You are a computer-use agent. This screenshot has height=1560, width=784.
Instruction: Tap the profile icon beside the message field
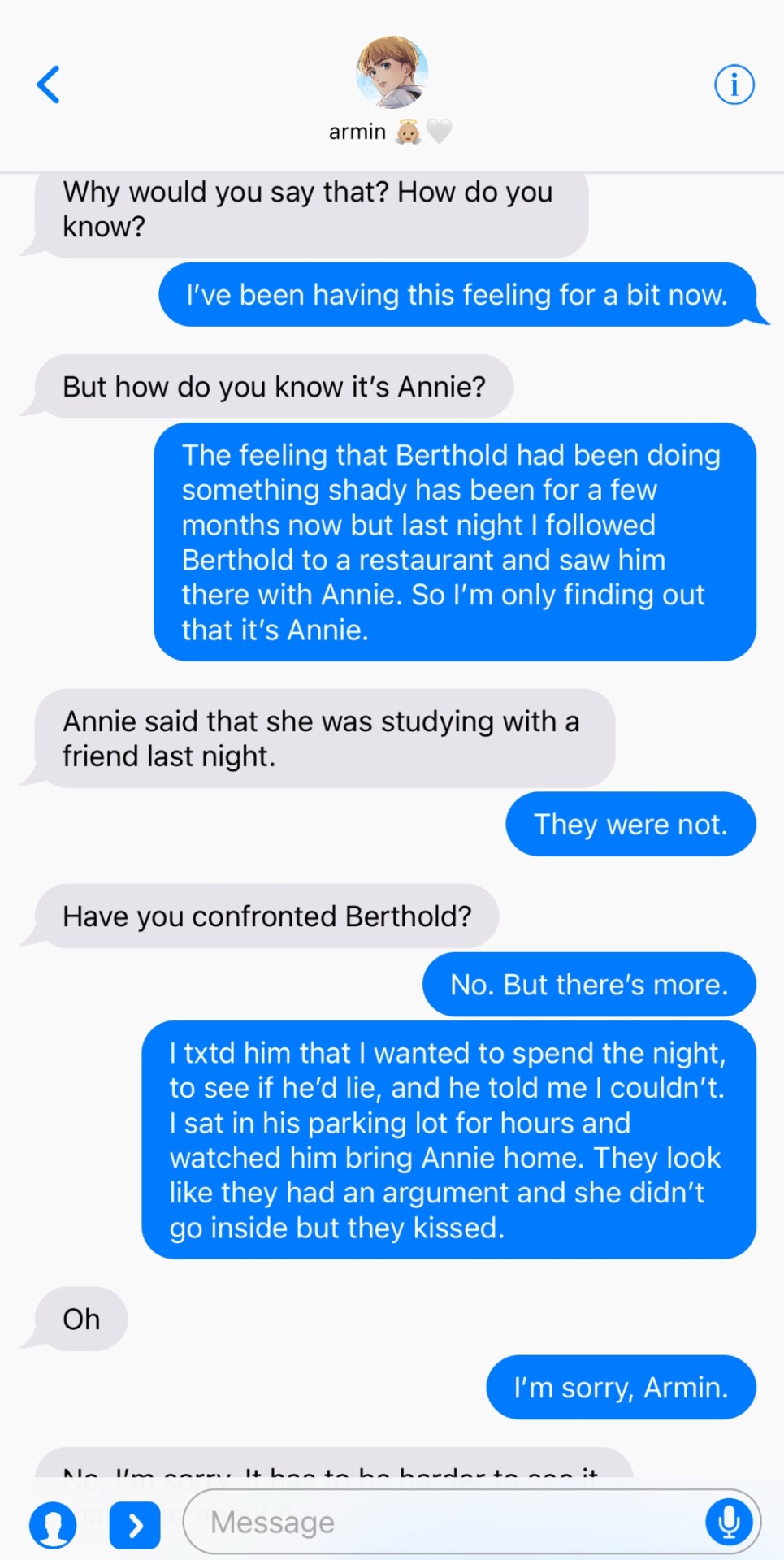[x=53, y=1525]
